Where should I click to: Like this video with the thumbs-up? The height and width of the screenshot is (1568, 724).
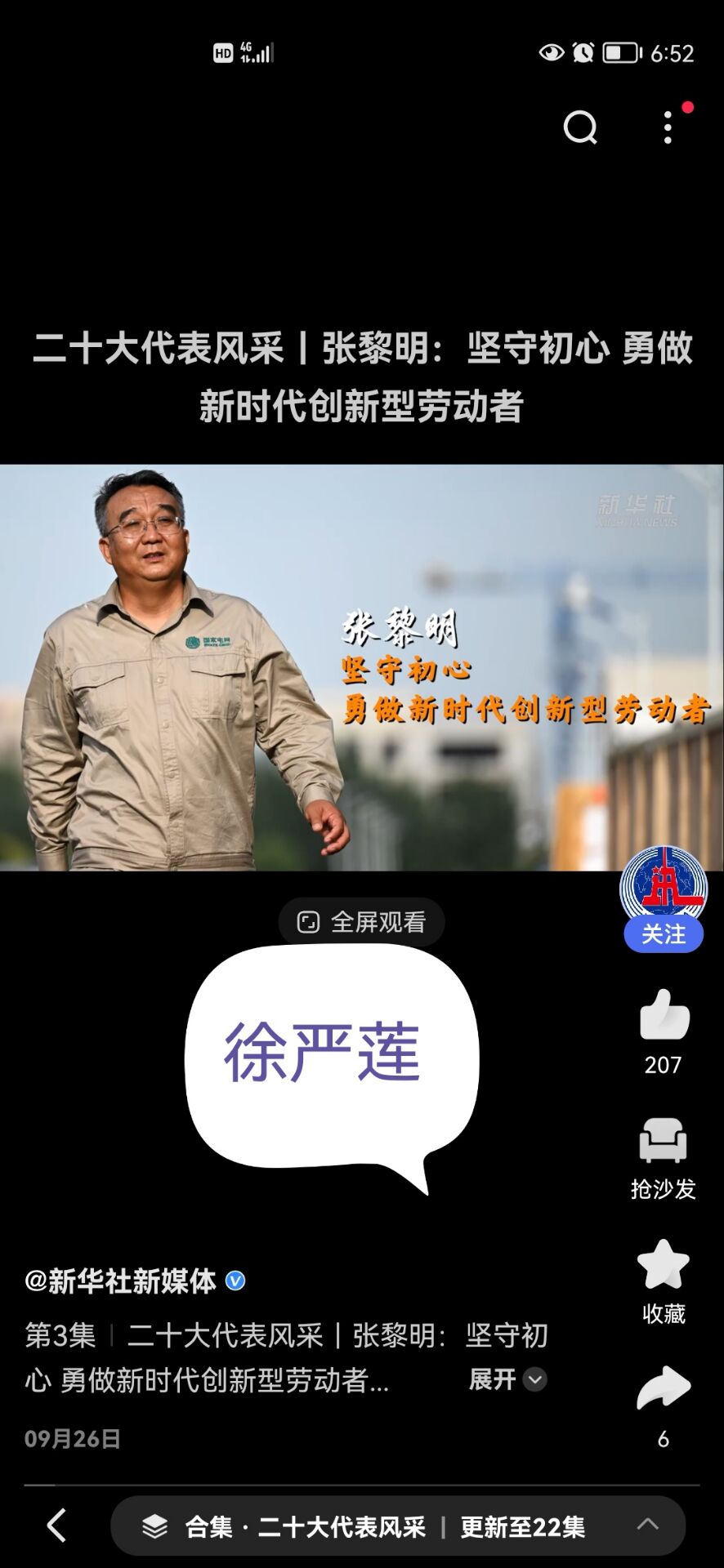pos(664,1016)
